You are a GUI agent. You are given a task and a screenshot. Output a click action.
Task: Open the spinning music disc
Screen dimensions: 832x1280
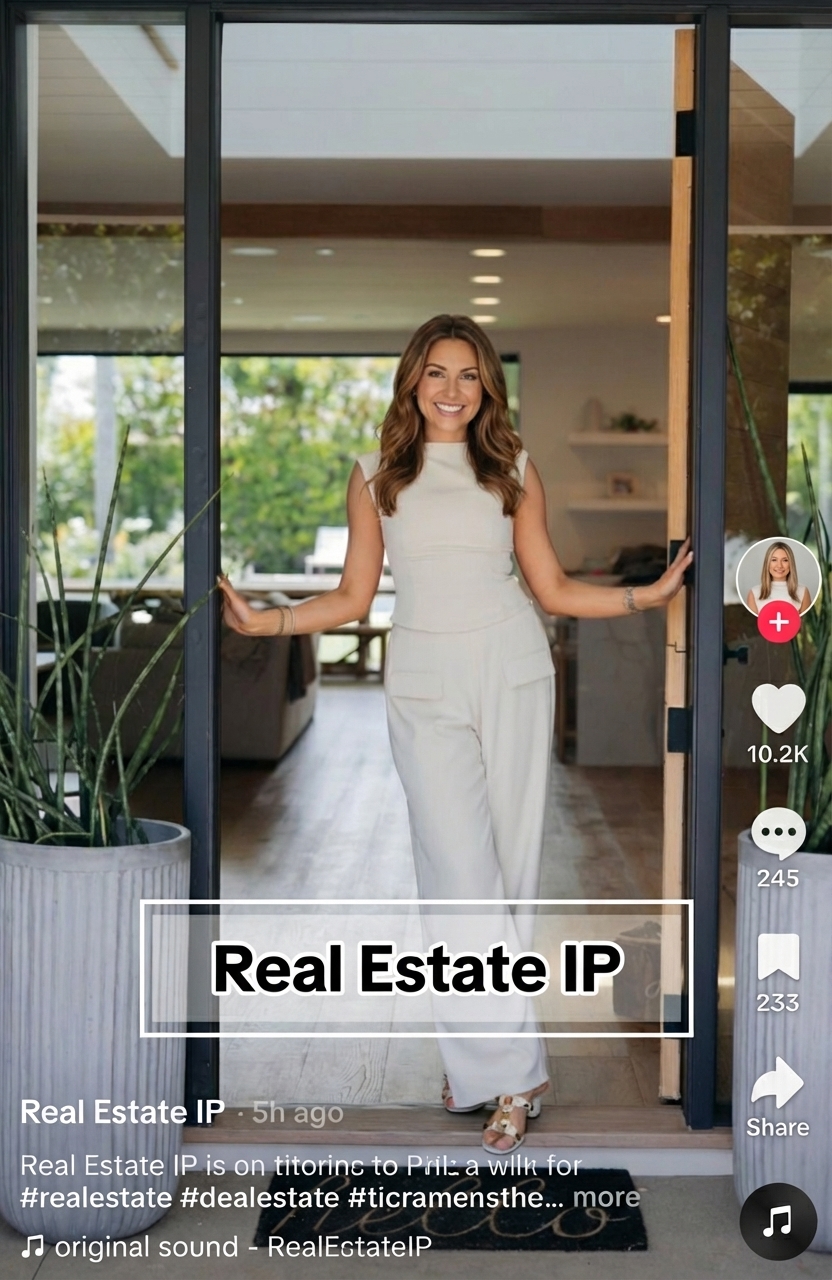click(778, 1221)
